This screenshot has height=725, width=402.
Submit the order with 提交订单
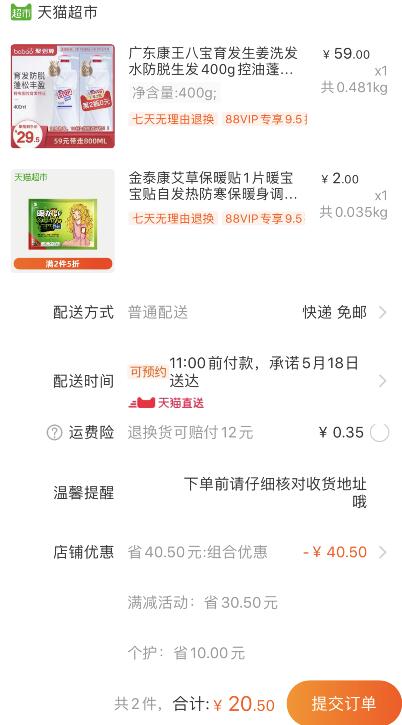coord(344,704)
